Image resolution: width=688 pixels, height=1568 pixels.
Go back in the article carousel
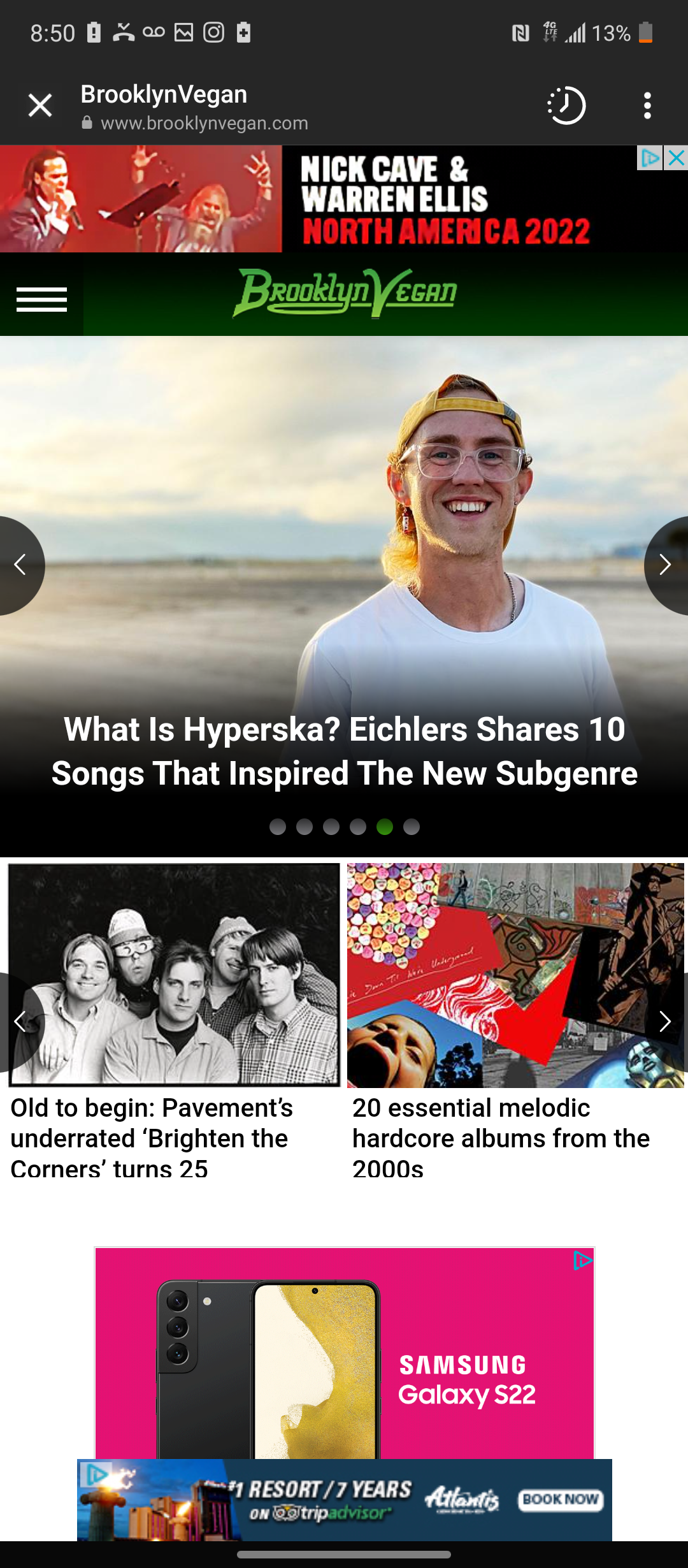[x=20, y=1021]
